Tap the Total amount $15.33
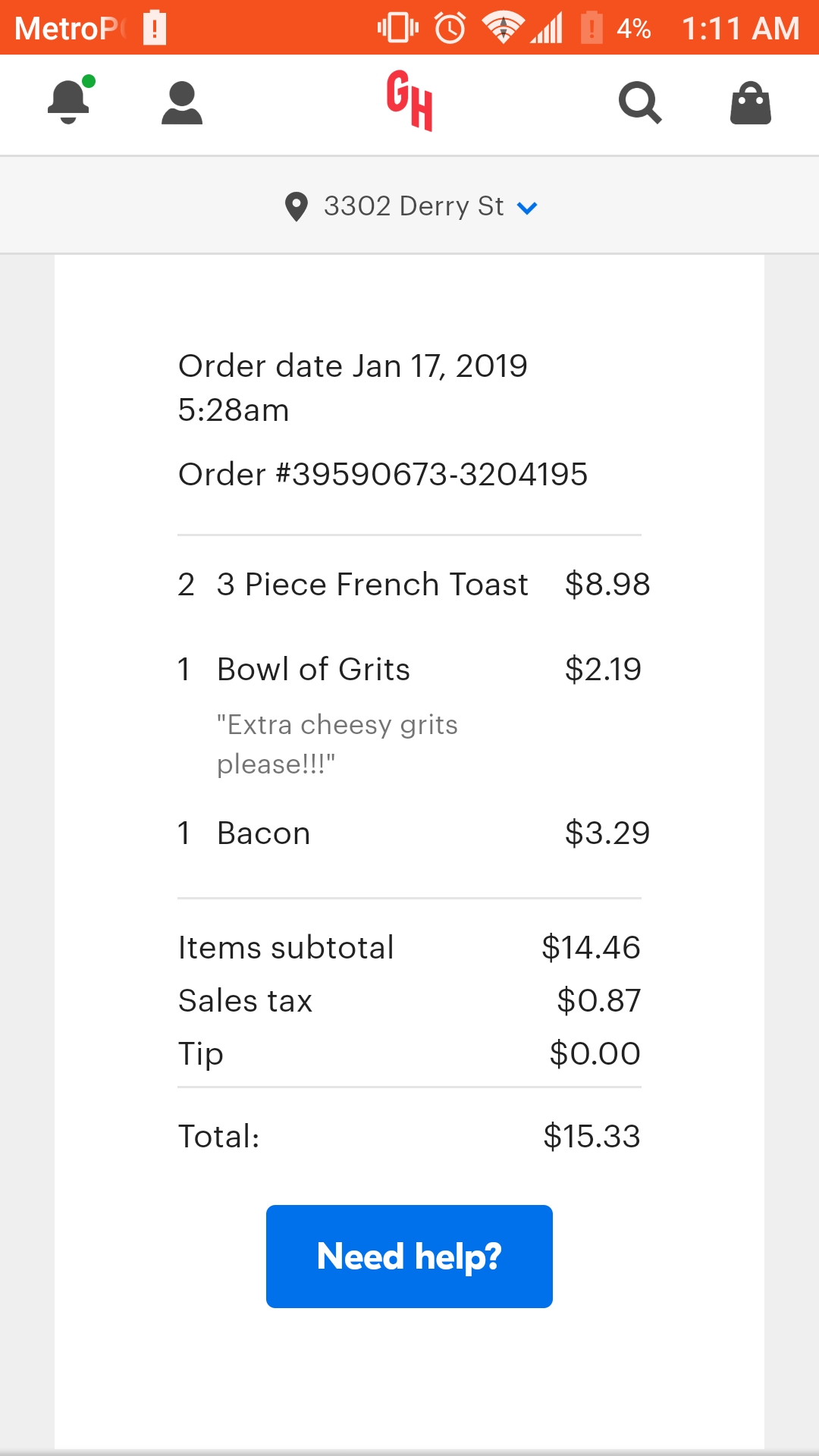 pos(591,1135)
